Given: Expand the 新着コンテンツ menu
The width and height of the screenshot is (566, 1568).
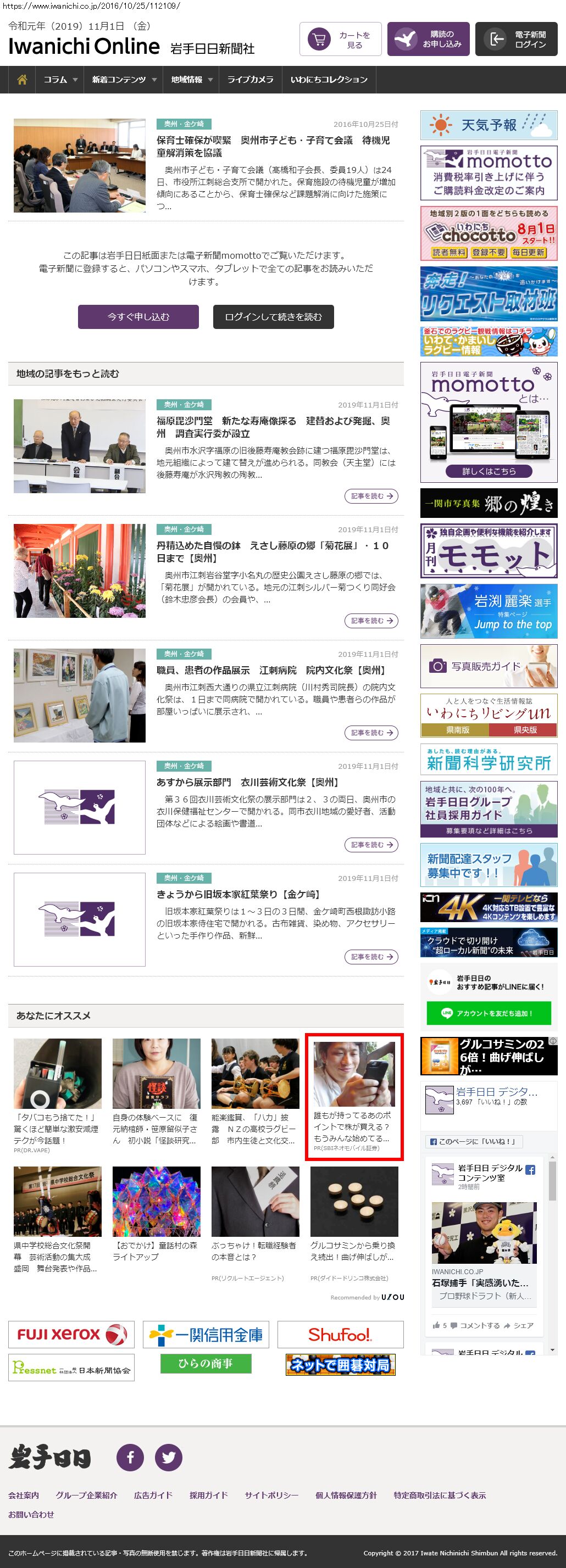Looking at the screenshot, I should pos(124,80).
